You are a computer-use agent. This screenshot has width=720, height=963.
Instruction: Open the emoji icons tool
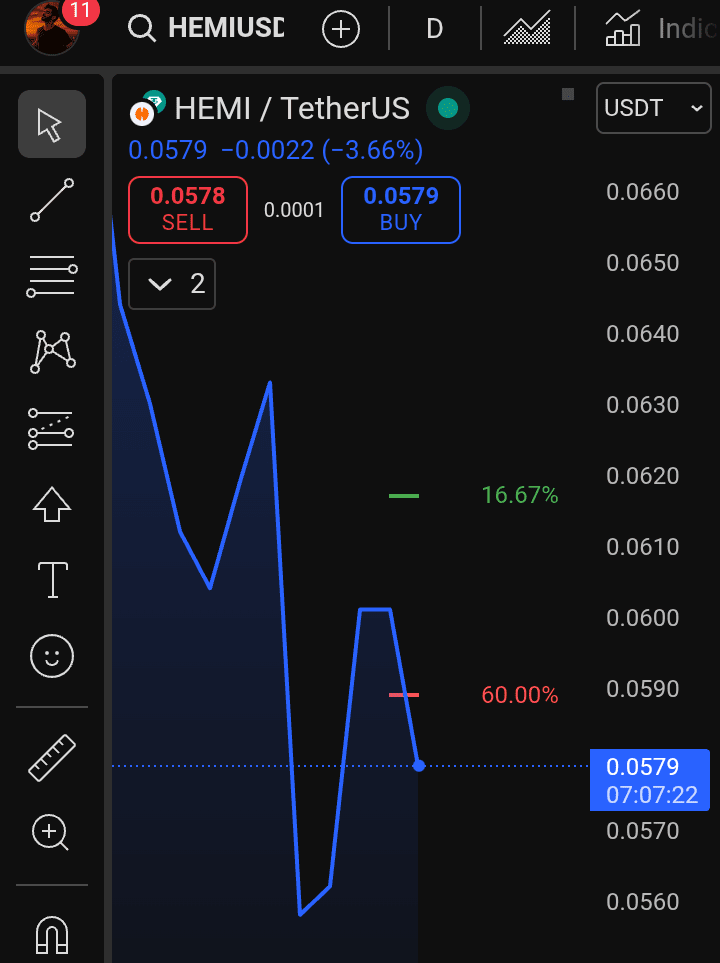coord(52,656)
